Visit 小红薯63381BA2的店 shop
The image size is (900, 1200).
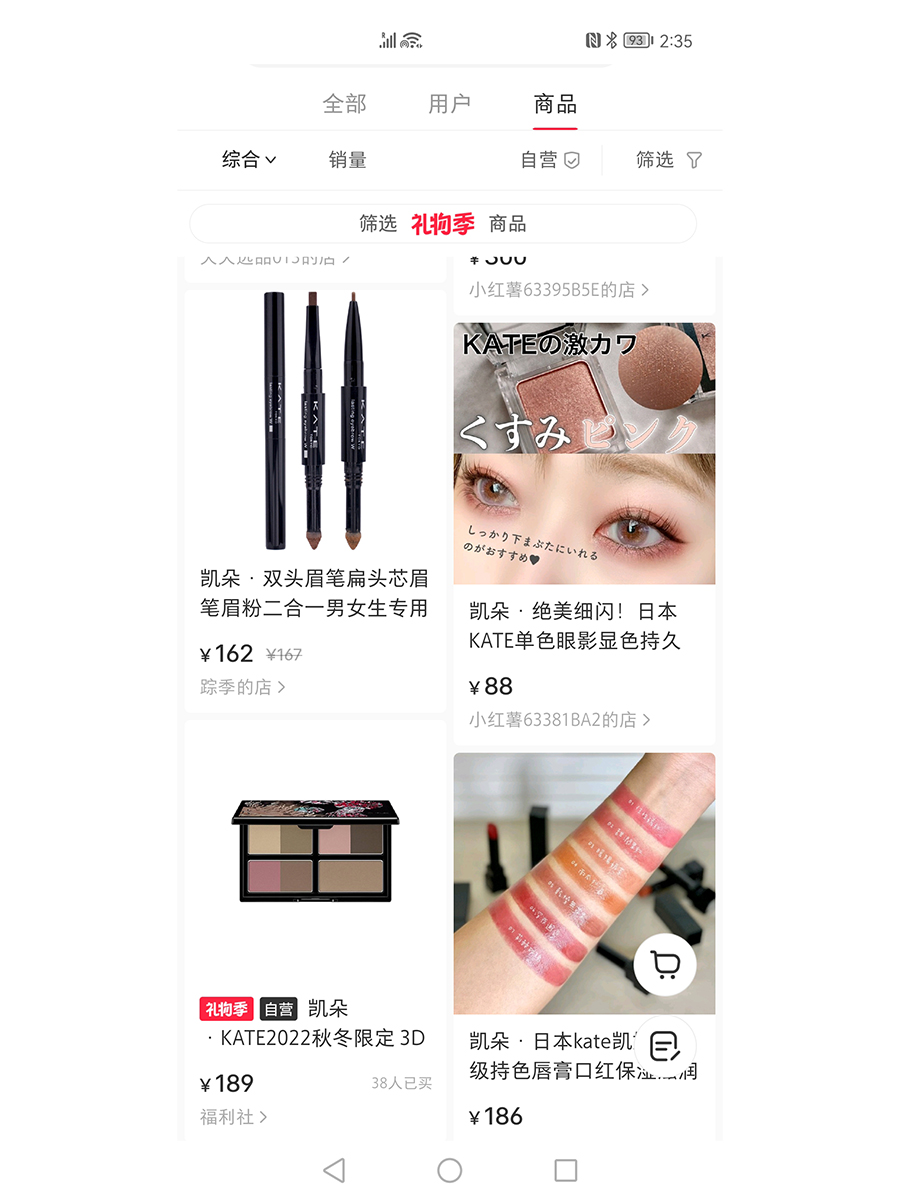(x=559, y=720)
